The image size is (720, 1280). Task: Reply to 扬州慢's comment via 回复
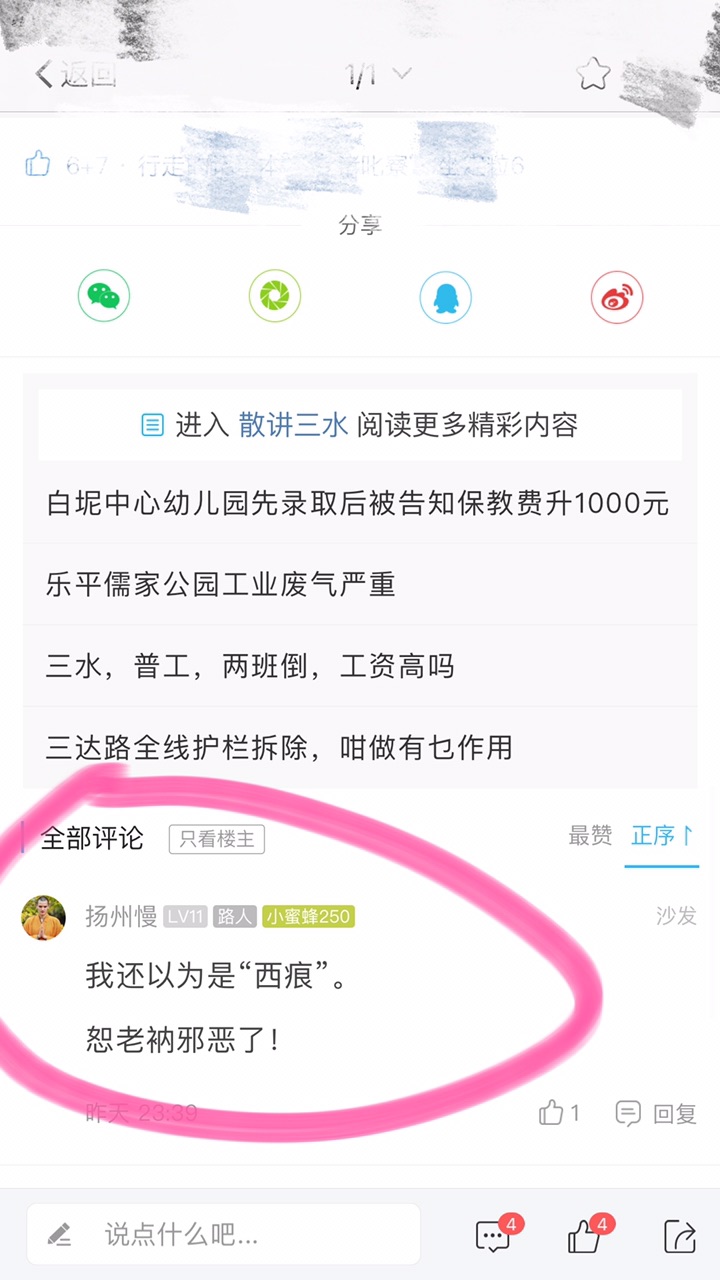point(656,1113)
